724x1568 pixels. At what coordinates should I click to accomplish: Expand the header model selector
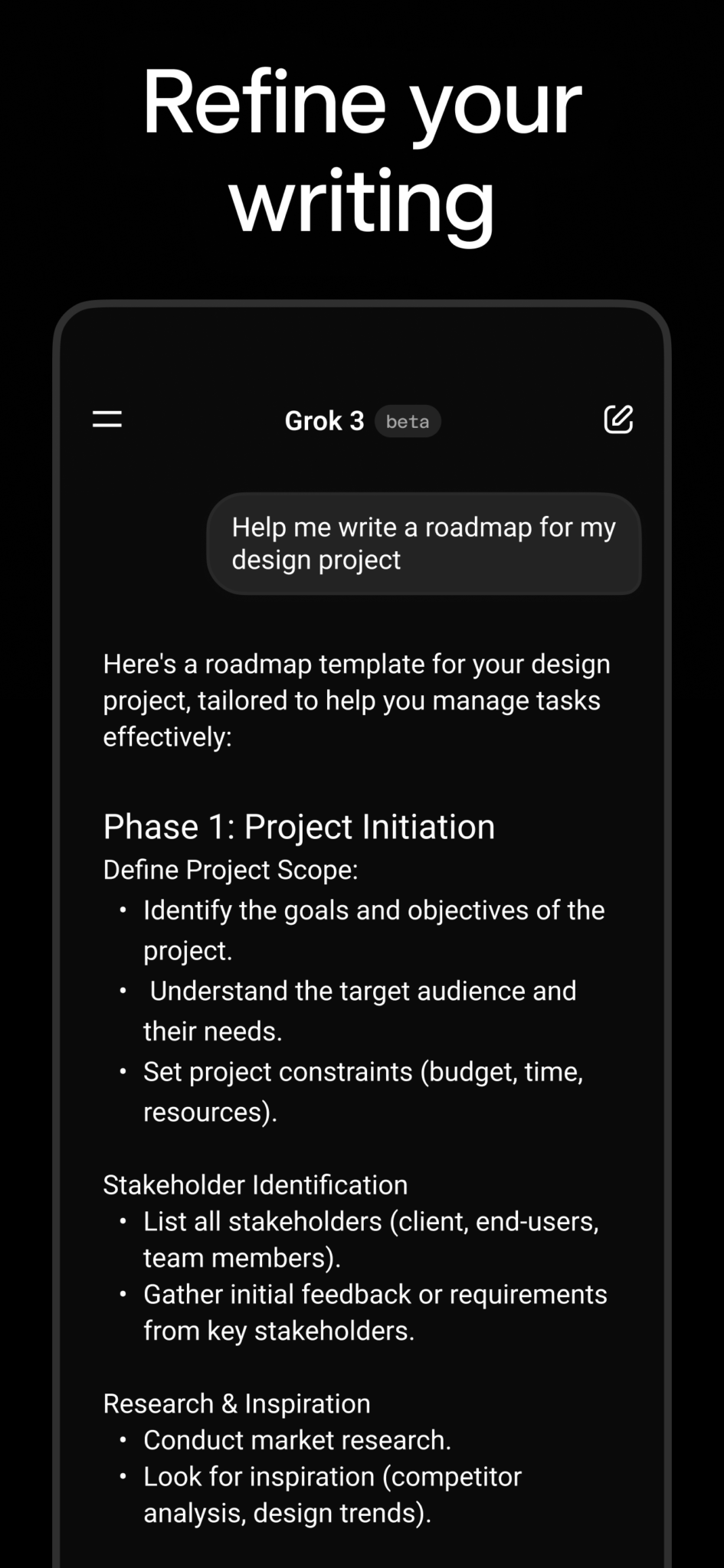click(325, 420)
